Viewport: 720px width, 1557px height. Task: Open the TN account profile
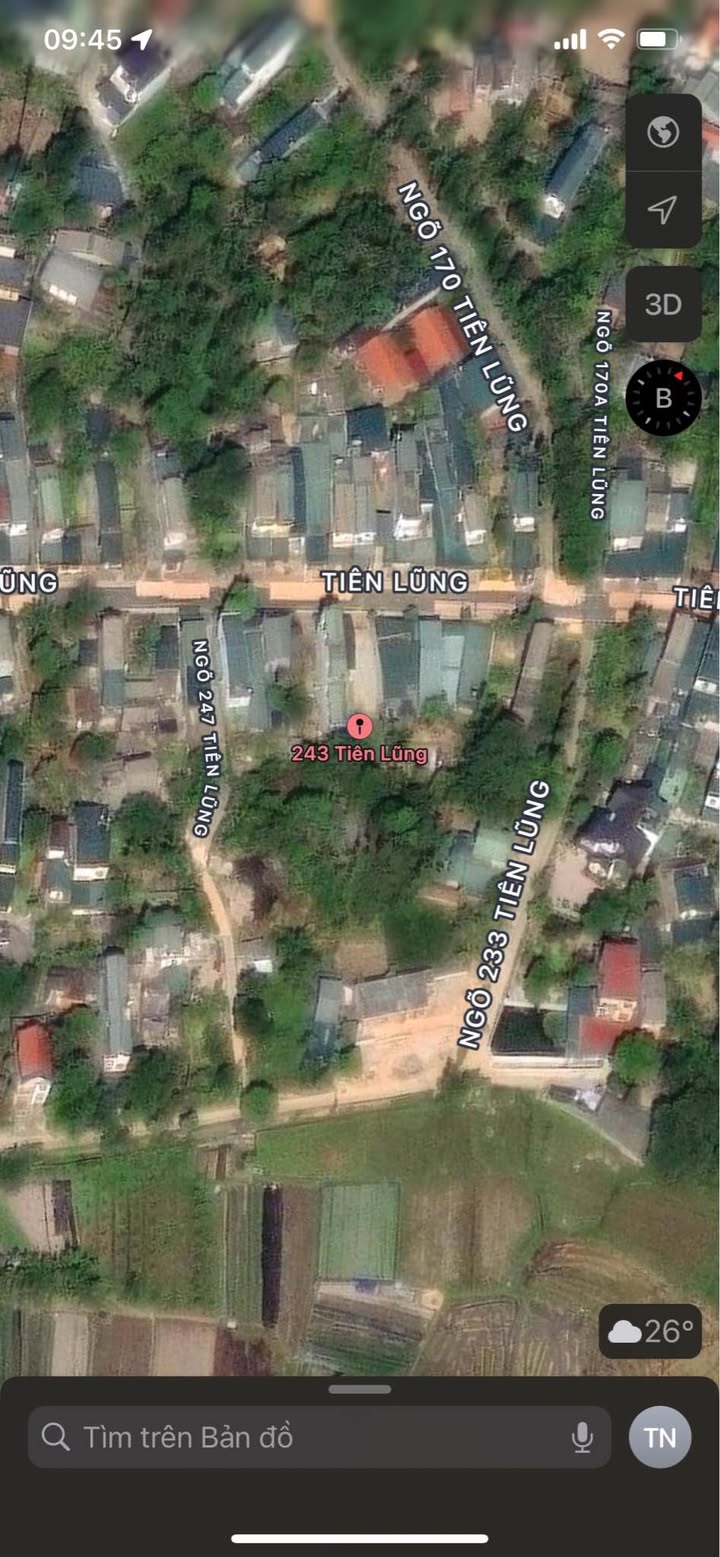[660, 1437]
